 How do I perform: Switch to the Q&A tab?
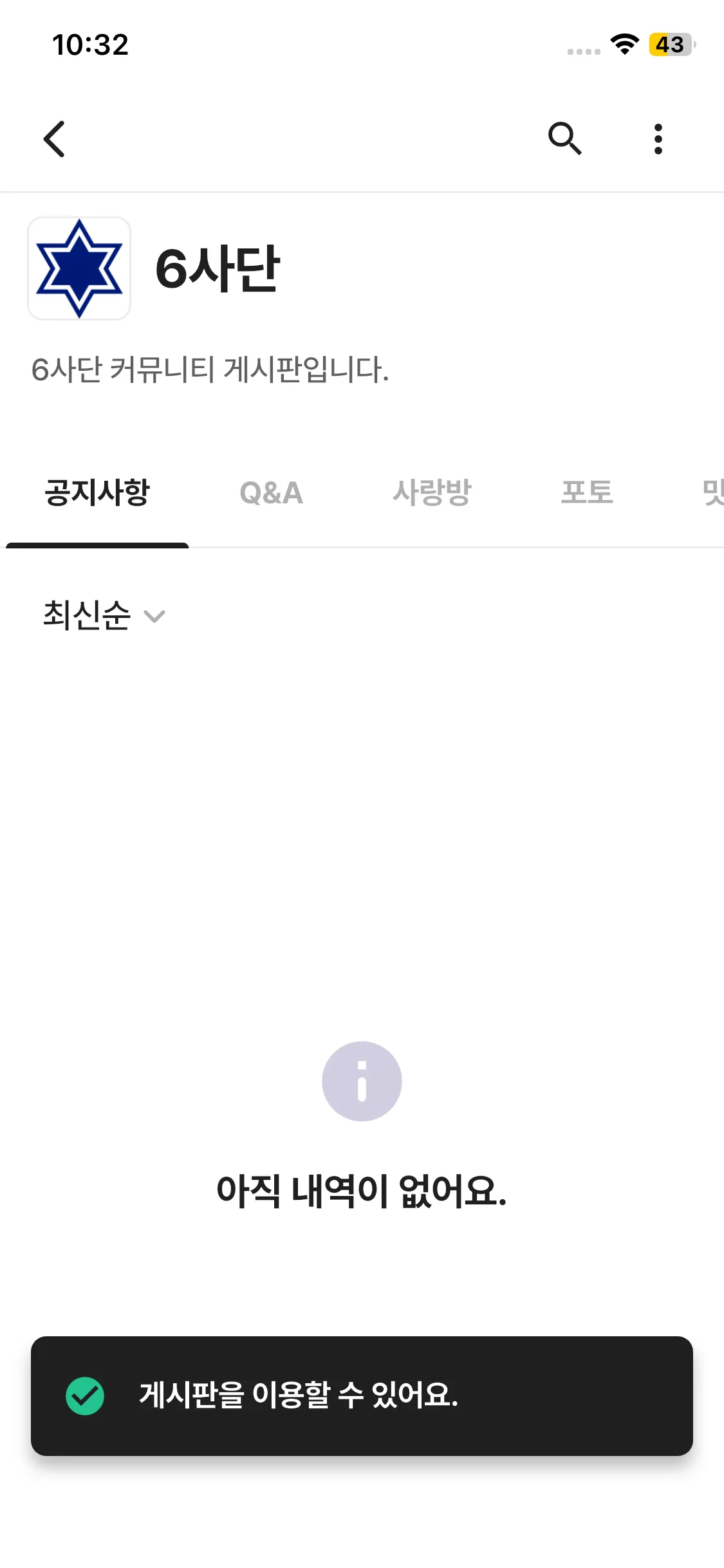[271, 493]
